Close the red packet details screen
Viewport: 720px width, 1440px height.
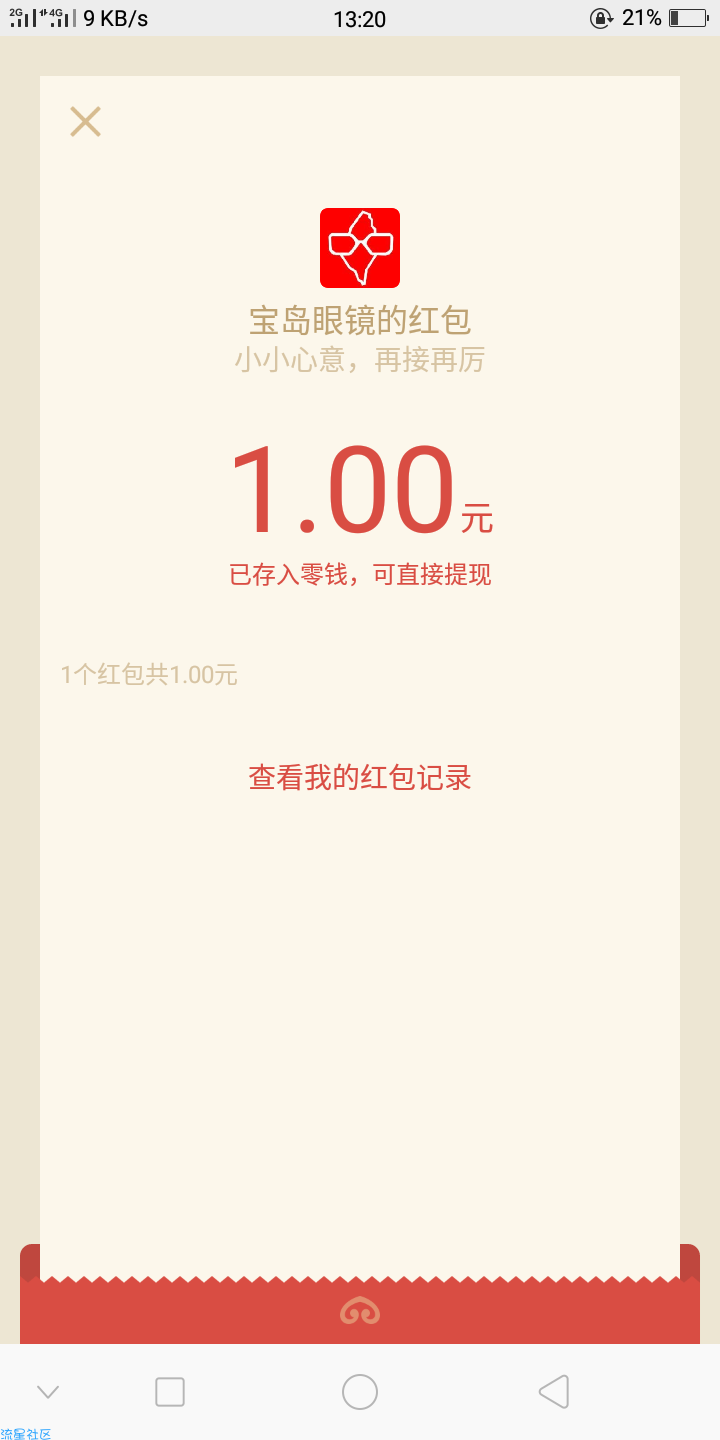pos(85,122)
